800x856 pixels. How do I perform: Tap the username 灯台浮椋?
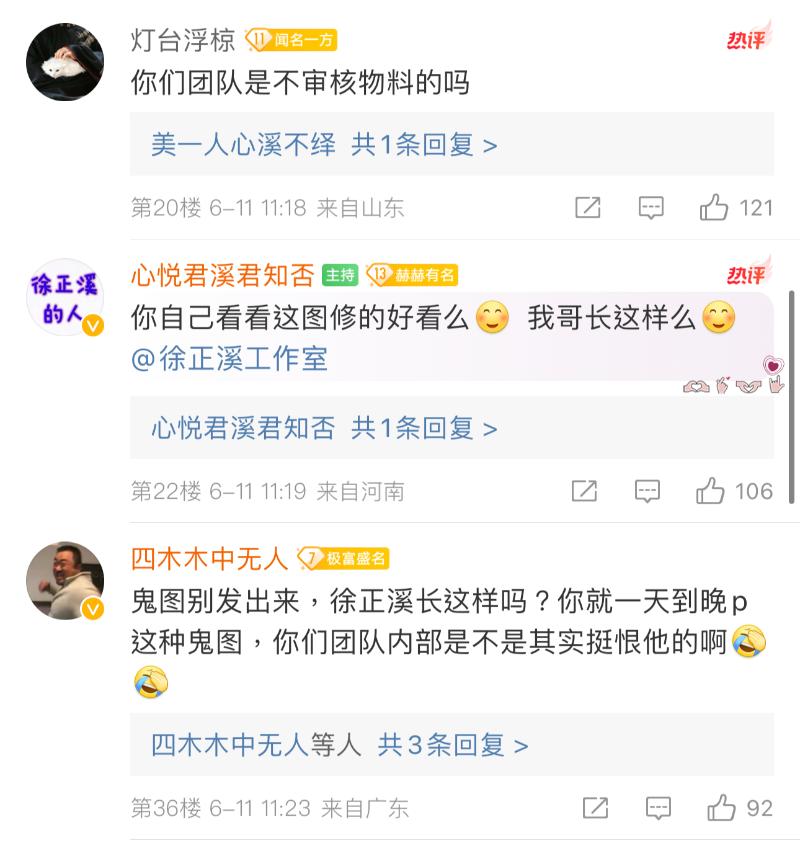tap(183, 40)
